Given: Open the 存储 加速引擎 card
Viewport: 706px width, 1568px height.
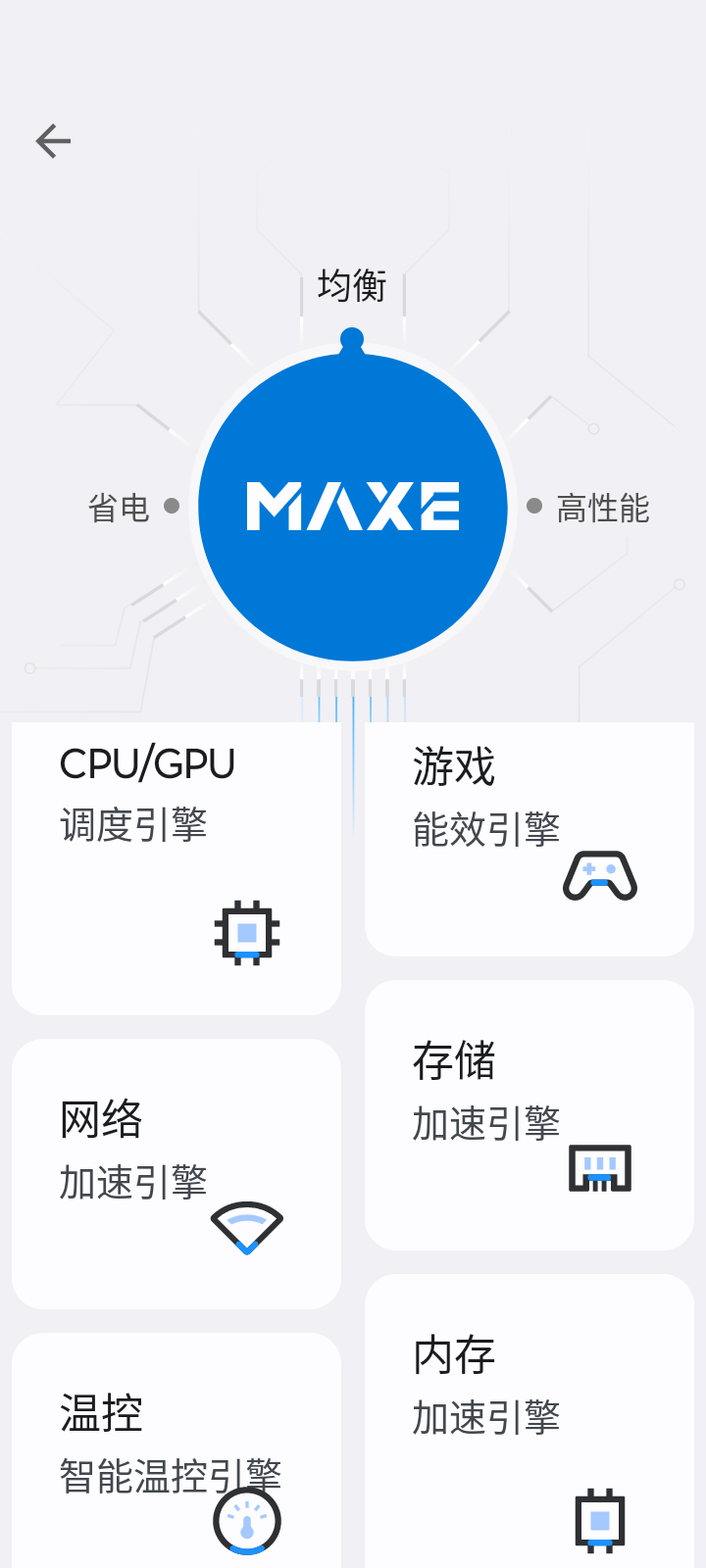Looking at the screenshot, I should tap(529, 1114).
